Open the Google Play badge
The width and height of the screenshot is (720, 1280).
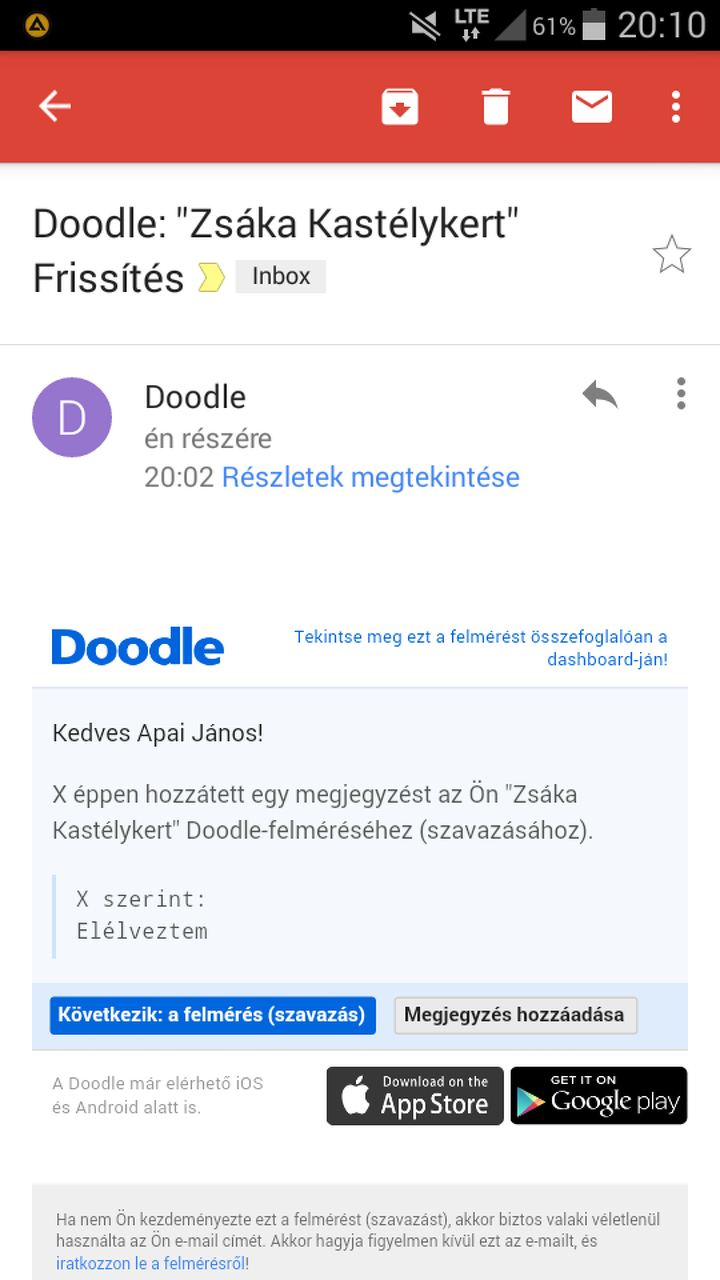pyautogui.click(x=598, y=1096)
